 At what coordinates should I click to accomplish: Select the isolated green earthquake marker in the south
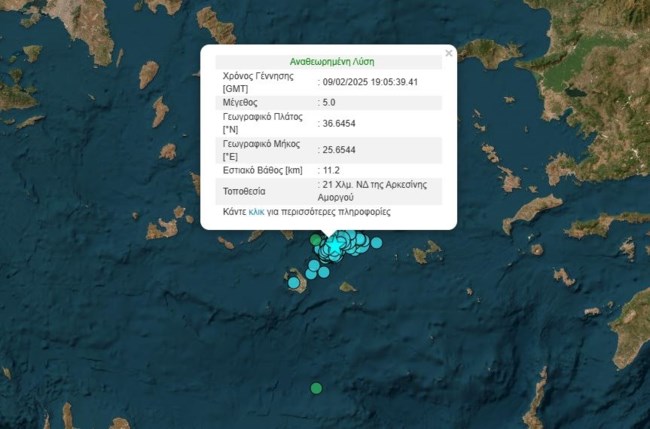point(317,388)
